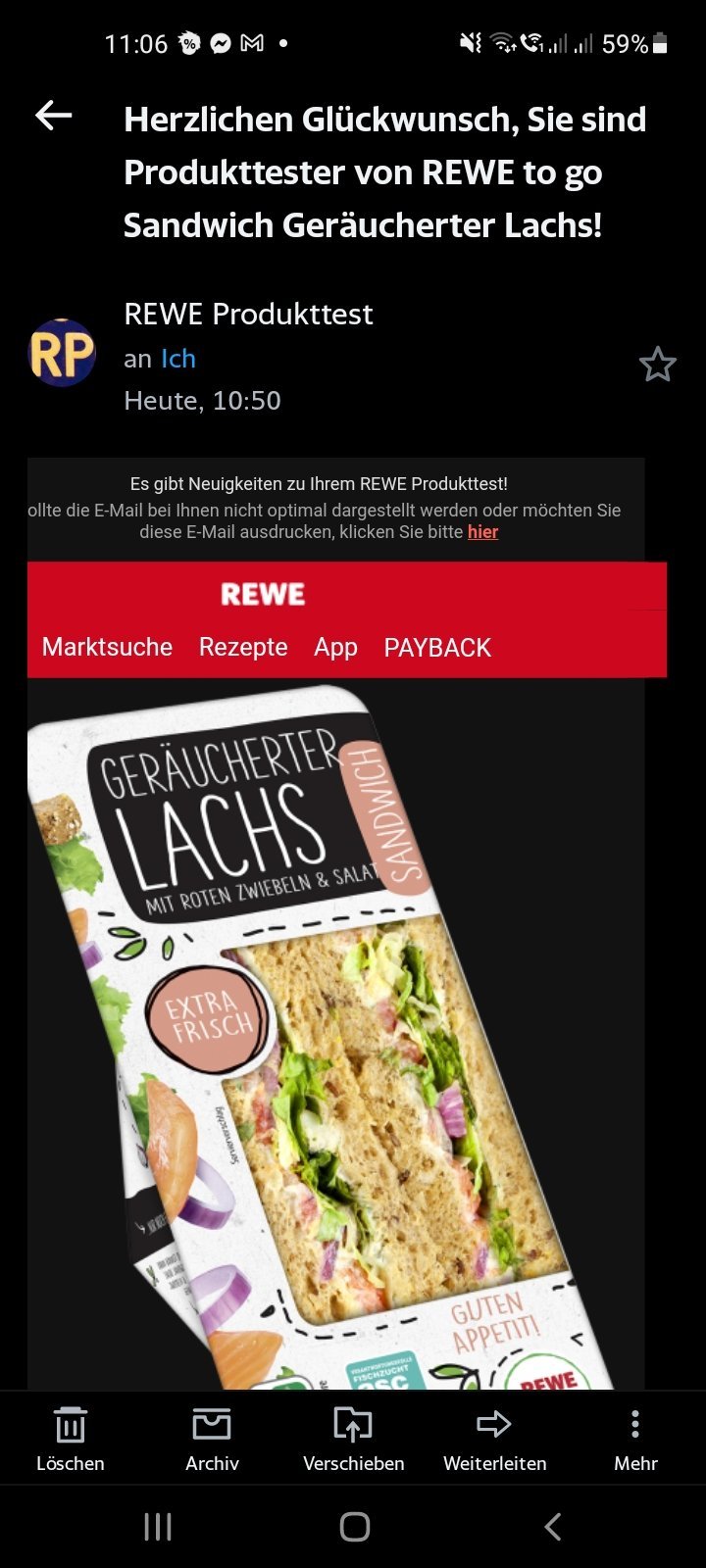Screen dimensions: 706x1568
Task: Delete this email with Löschen
Action: (71, 1438)
